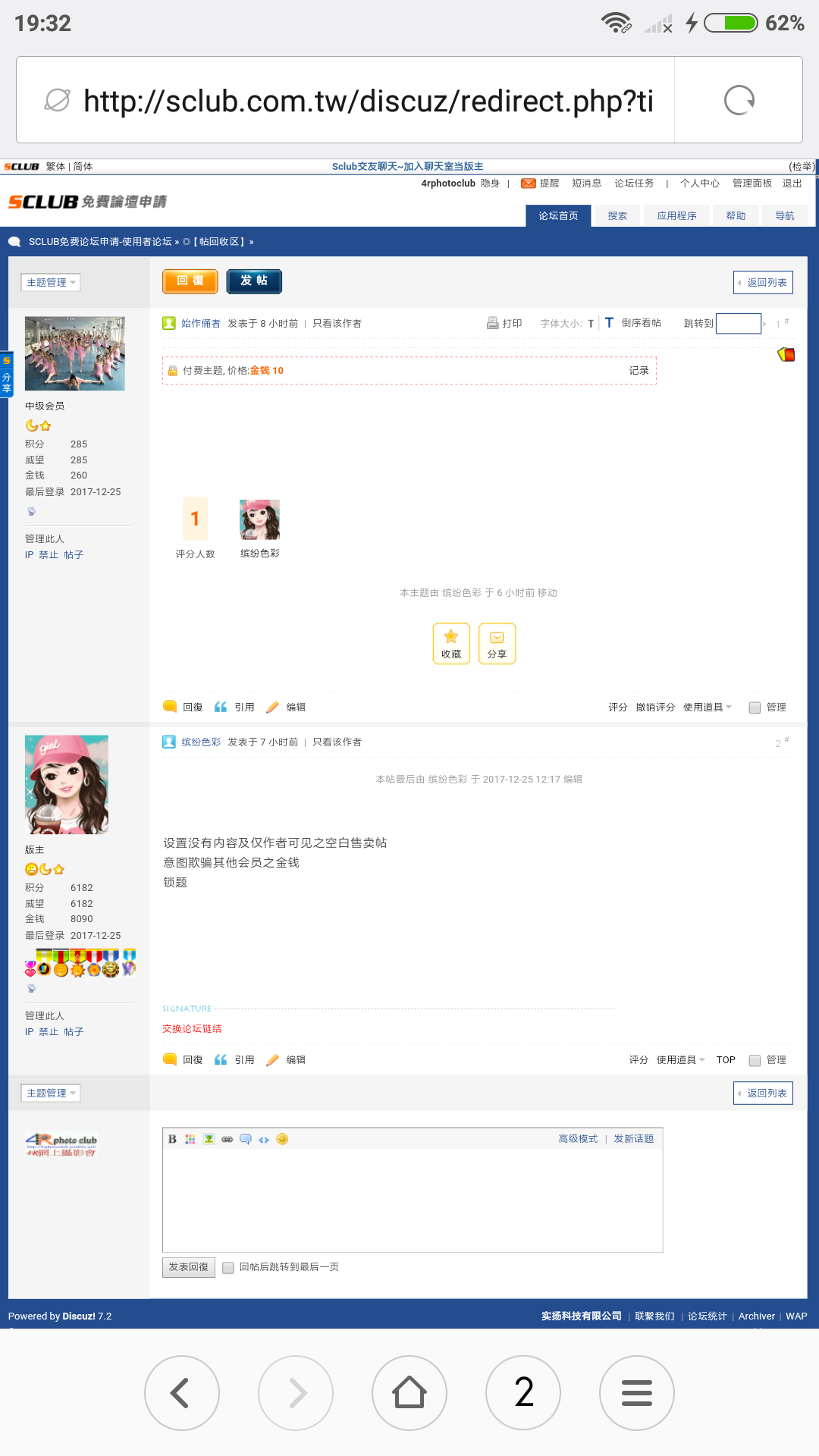Image resolution: width=819 pixels, height=1456 pixels.
Task: Tap the 收藏 favorite button
Action: pos(451,644)
